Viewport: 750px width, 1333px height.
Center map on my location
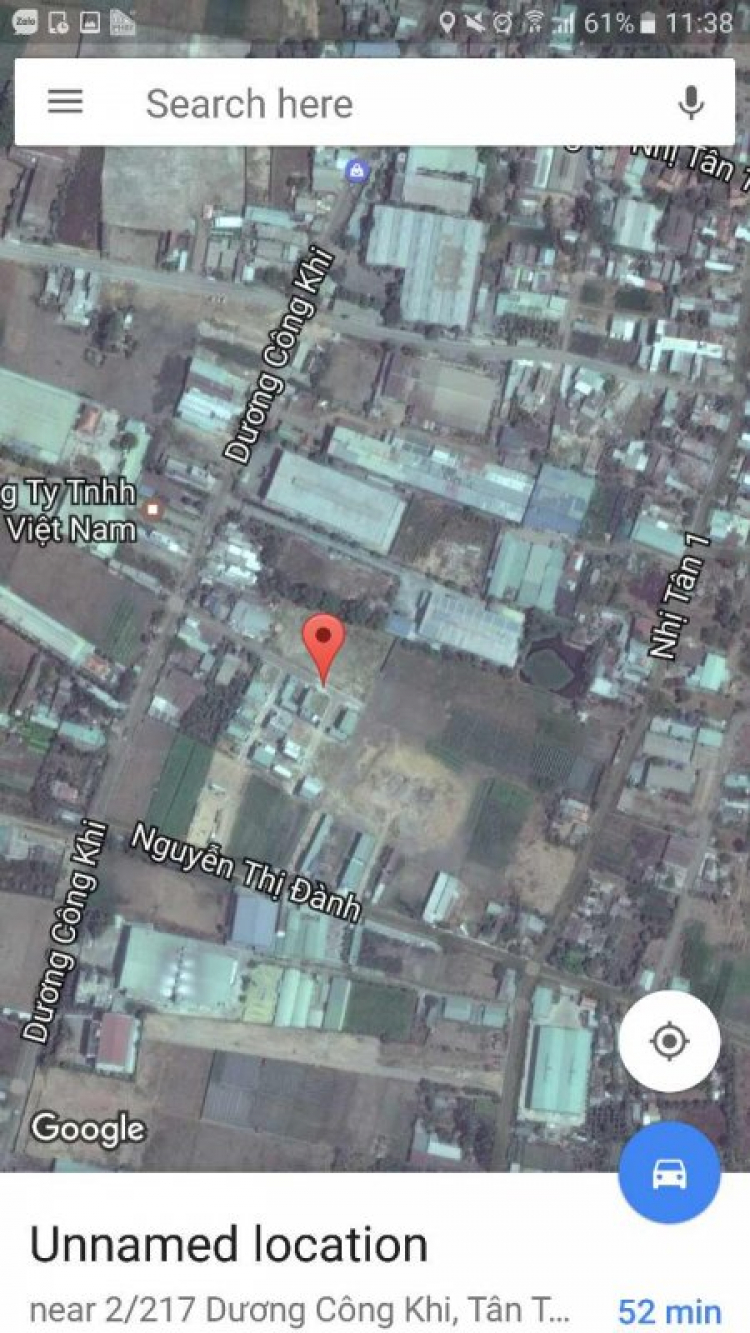point(668,1041)
